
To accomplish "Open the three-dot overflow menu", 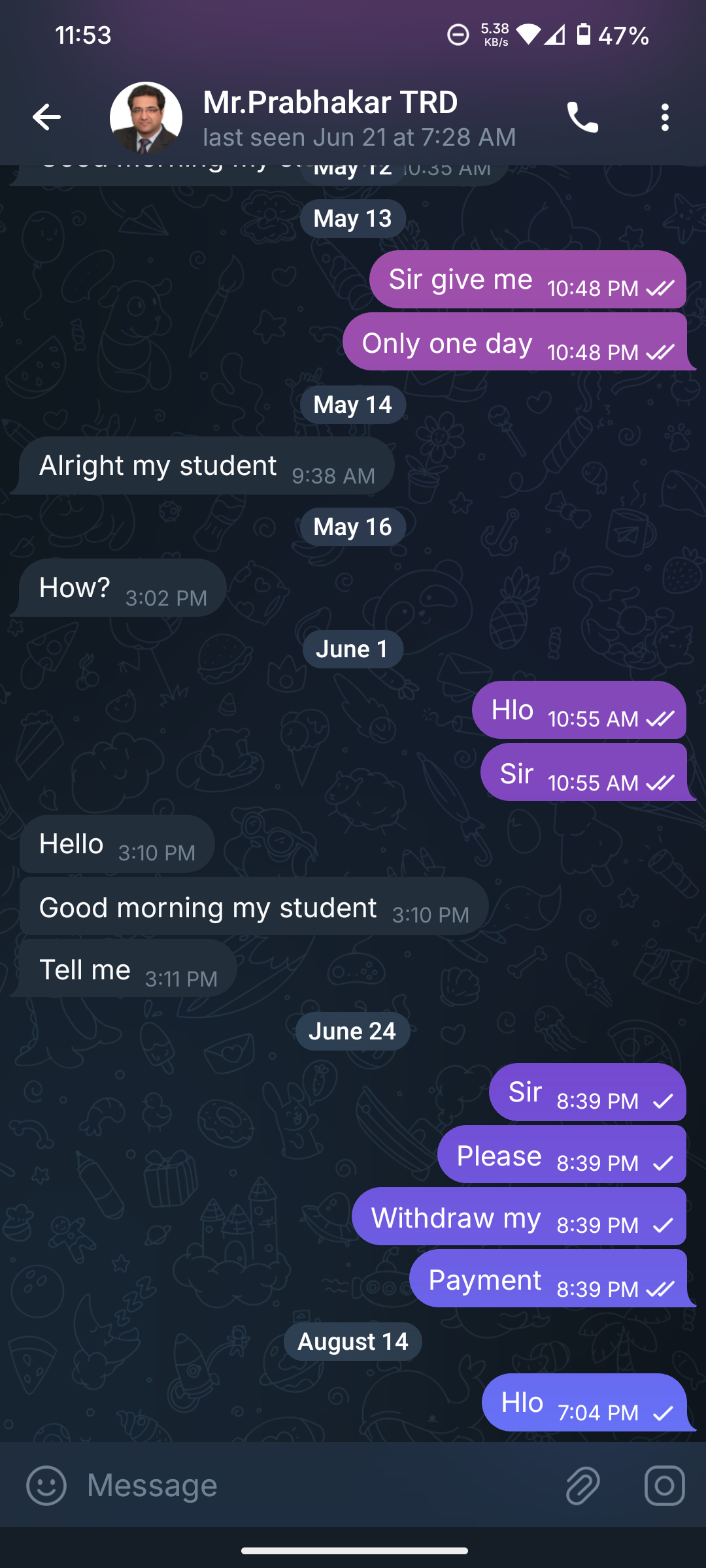I will point(665,118).
